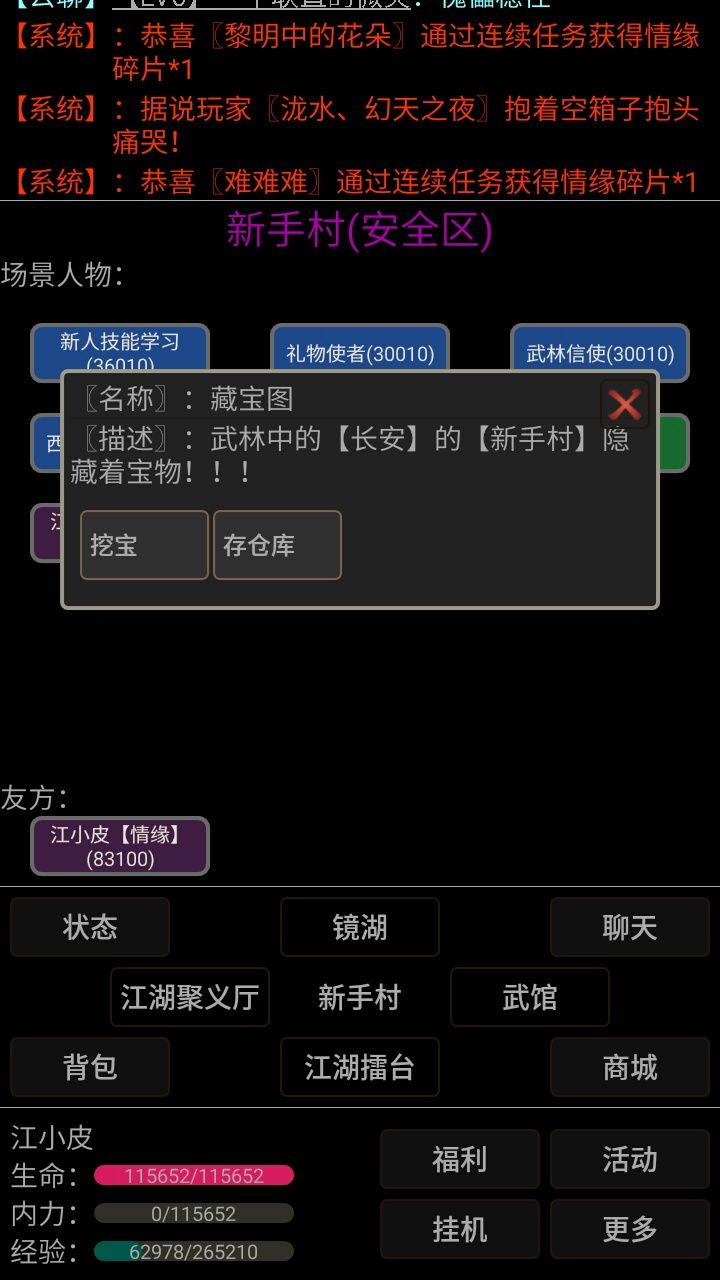Viewport: 720px width, 1280px height.
Task: Open the 福利 welfare panel
Action: [x=460, y=1159]
